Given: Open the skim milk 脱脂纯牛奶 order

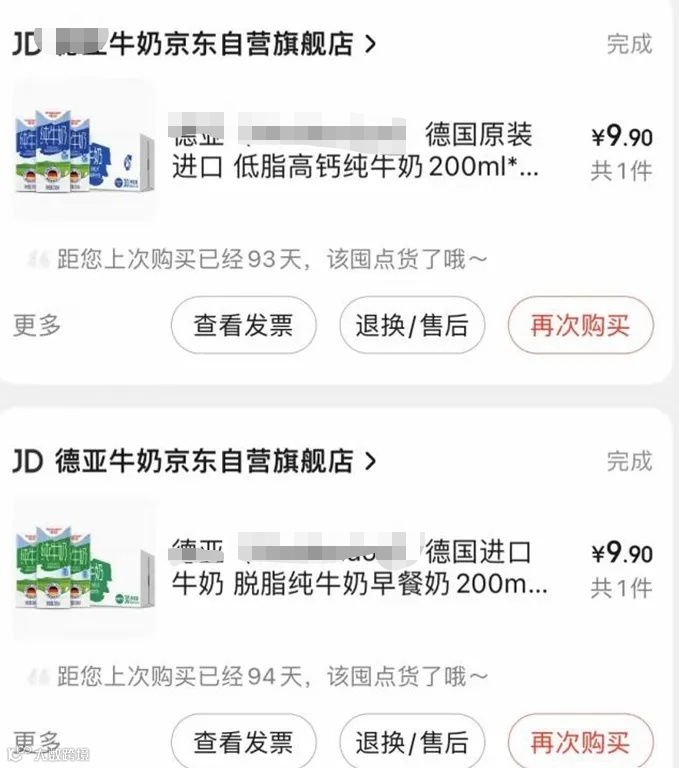Looking at the screenshot, I should click(x=355, y=568).
